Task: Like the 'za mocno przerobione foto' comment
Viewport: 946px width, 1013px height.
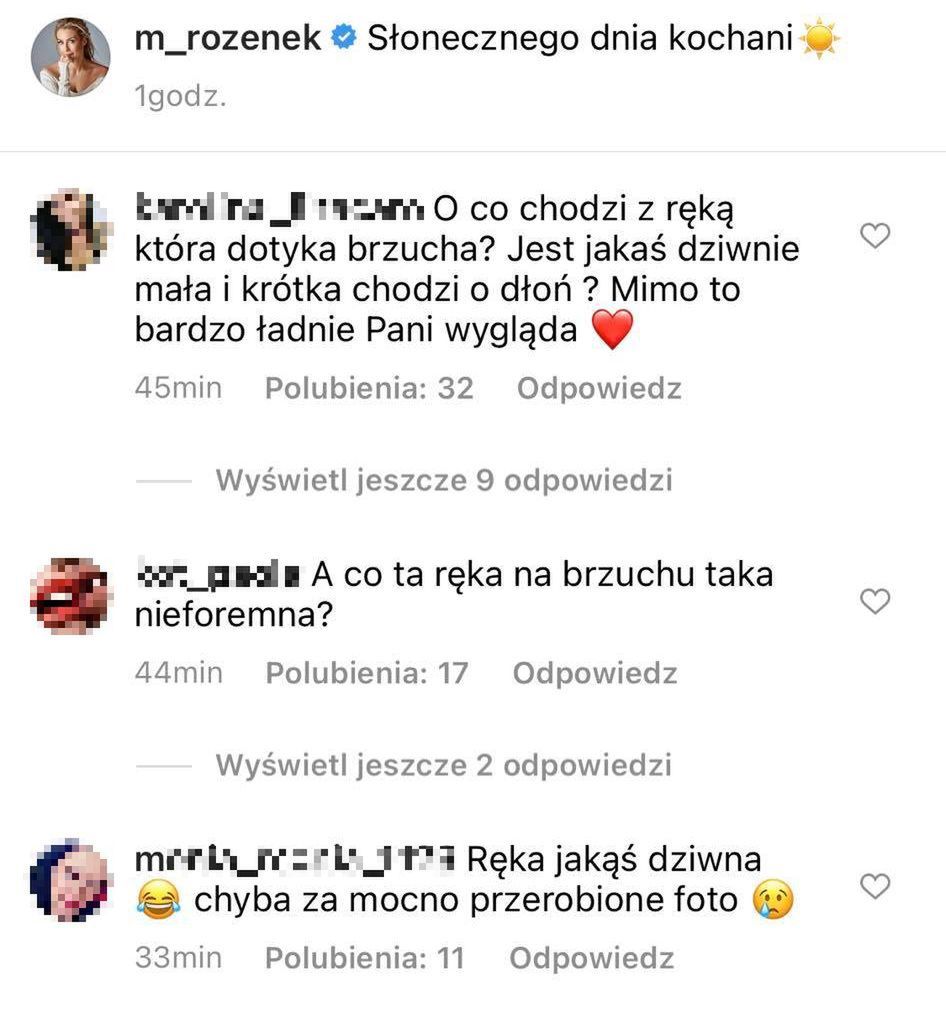Action: 875,886
